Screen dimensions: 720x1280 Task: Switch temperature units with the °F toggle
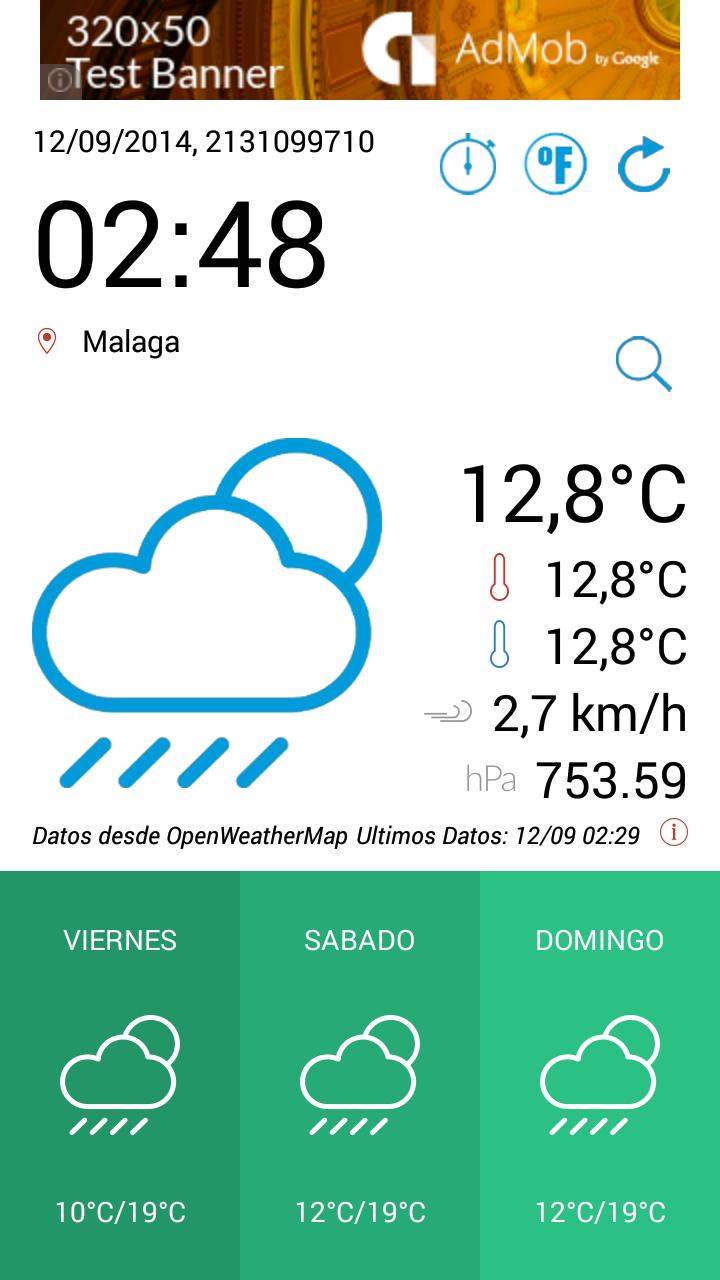coord(555,163)
